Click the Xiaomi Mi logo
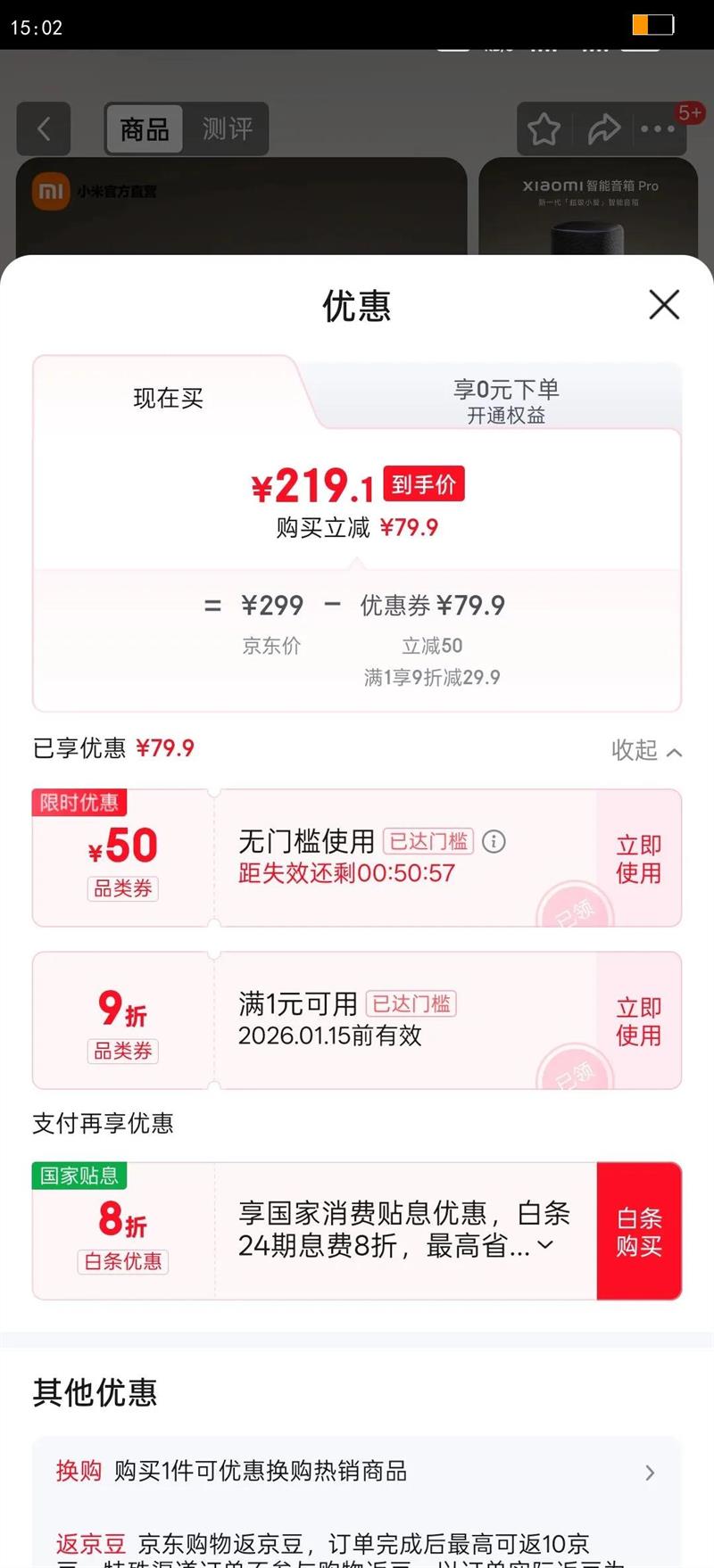Viewport: 714px width, 1568px height. pos(49,192)
